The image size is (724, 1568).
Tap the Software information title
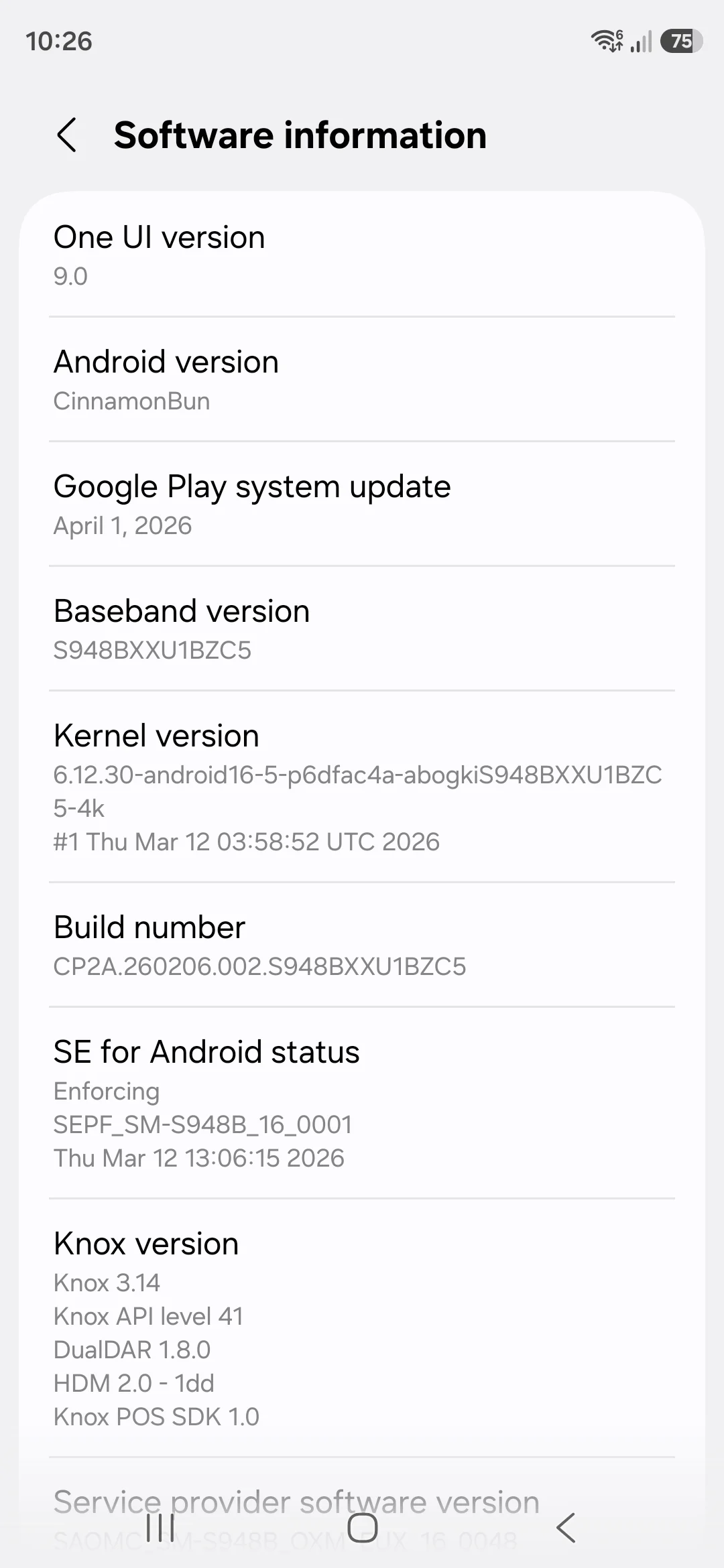(300, 135)
